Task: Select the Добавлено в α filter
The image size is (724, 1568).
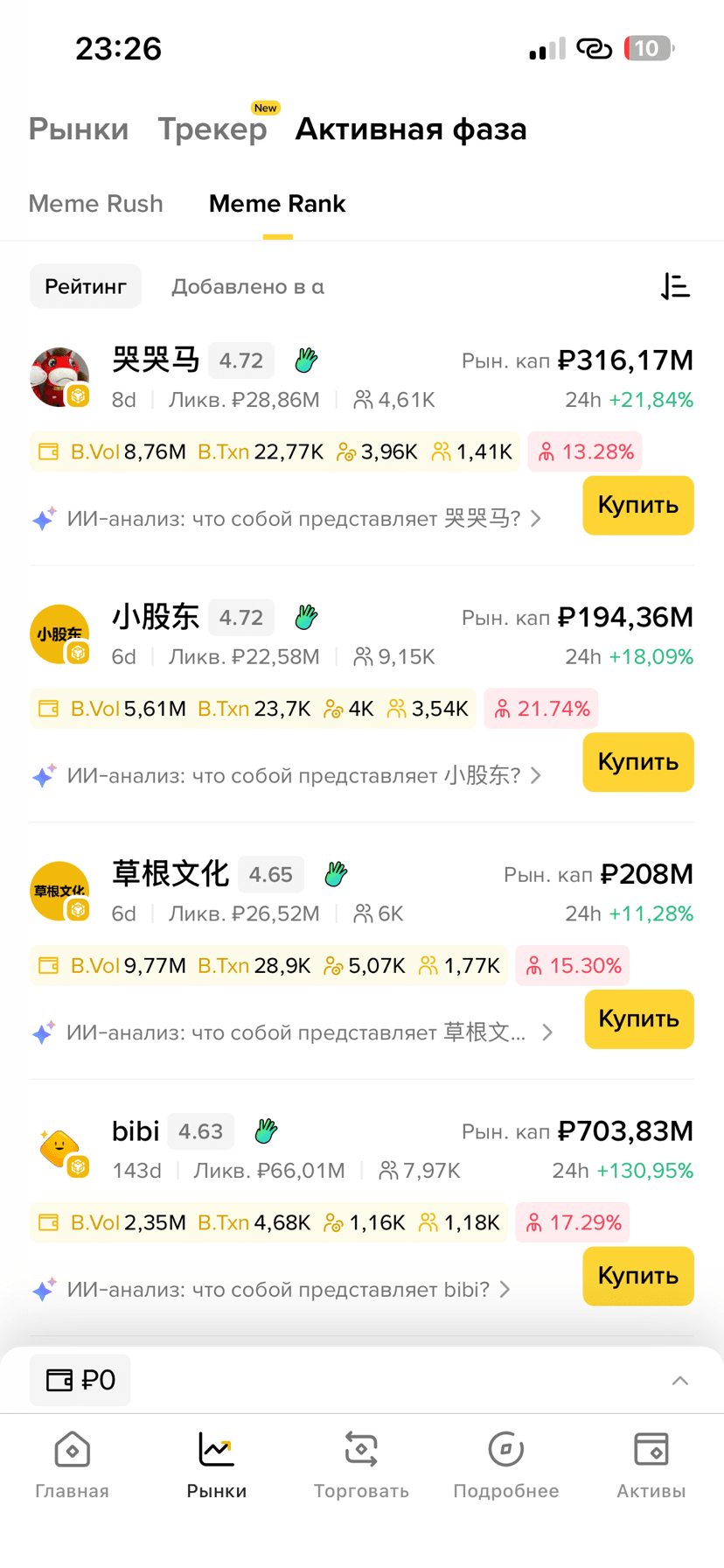Action: coord(247,287)
